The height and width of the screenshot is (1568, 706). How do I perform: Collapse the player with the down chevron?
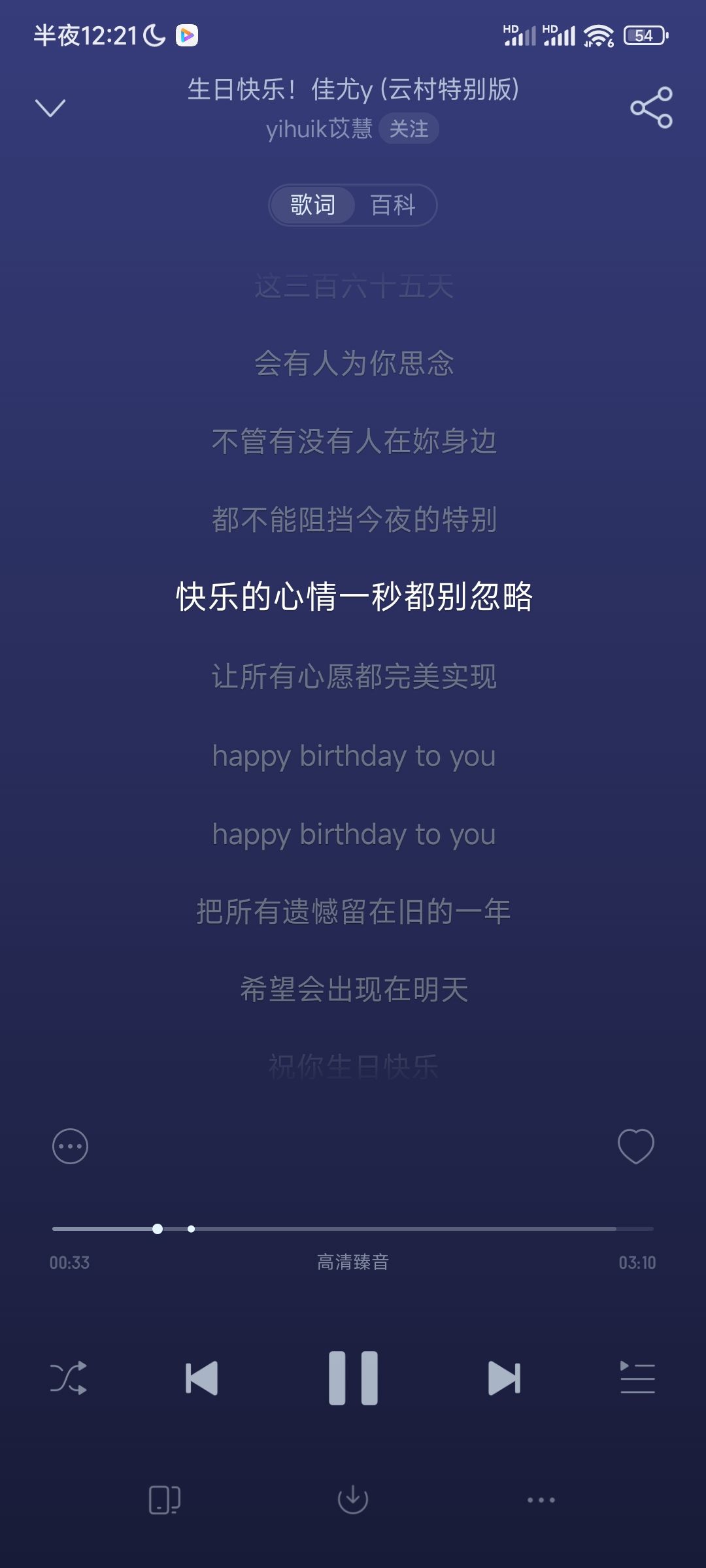[x=50, y=108]
